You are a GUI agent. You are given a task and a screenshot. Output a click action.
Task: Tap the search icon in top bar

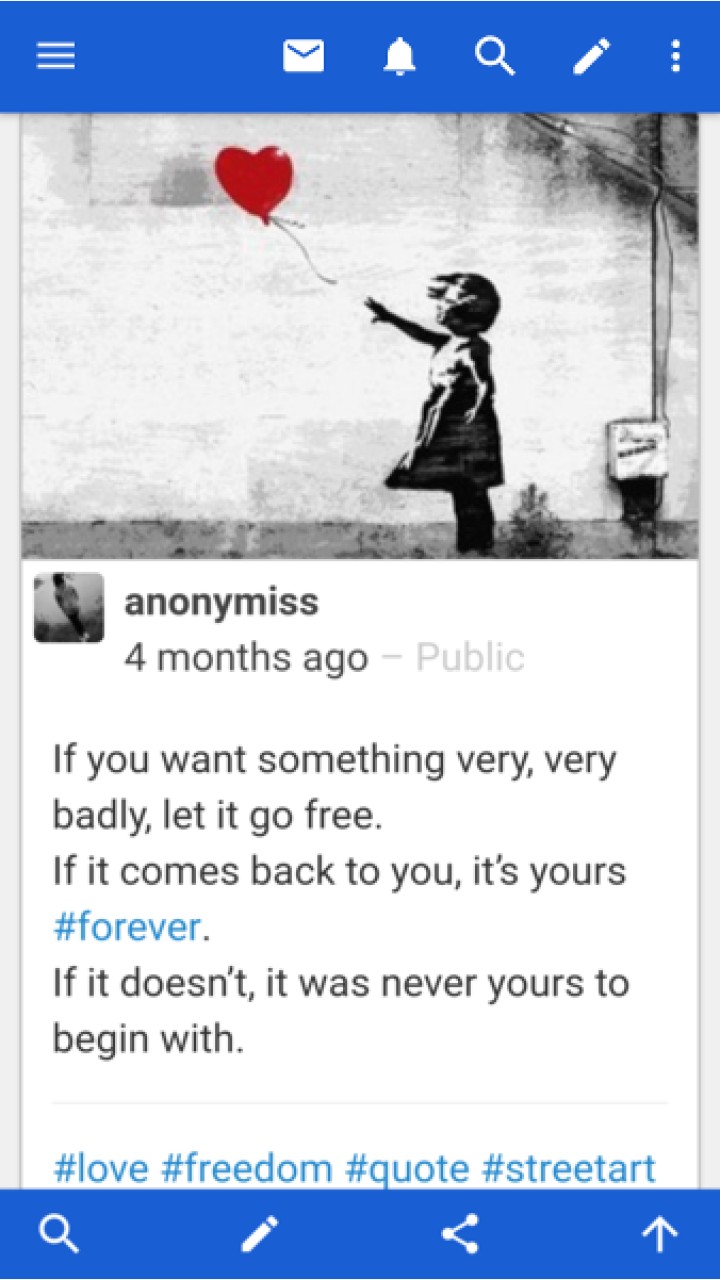coord(494,57)
